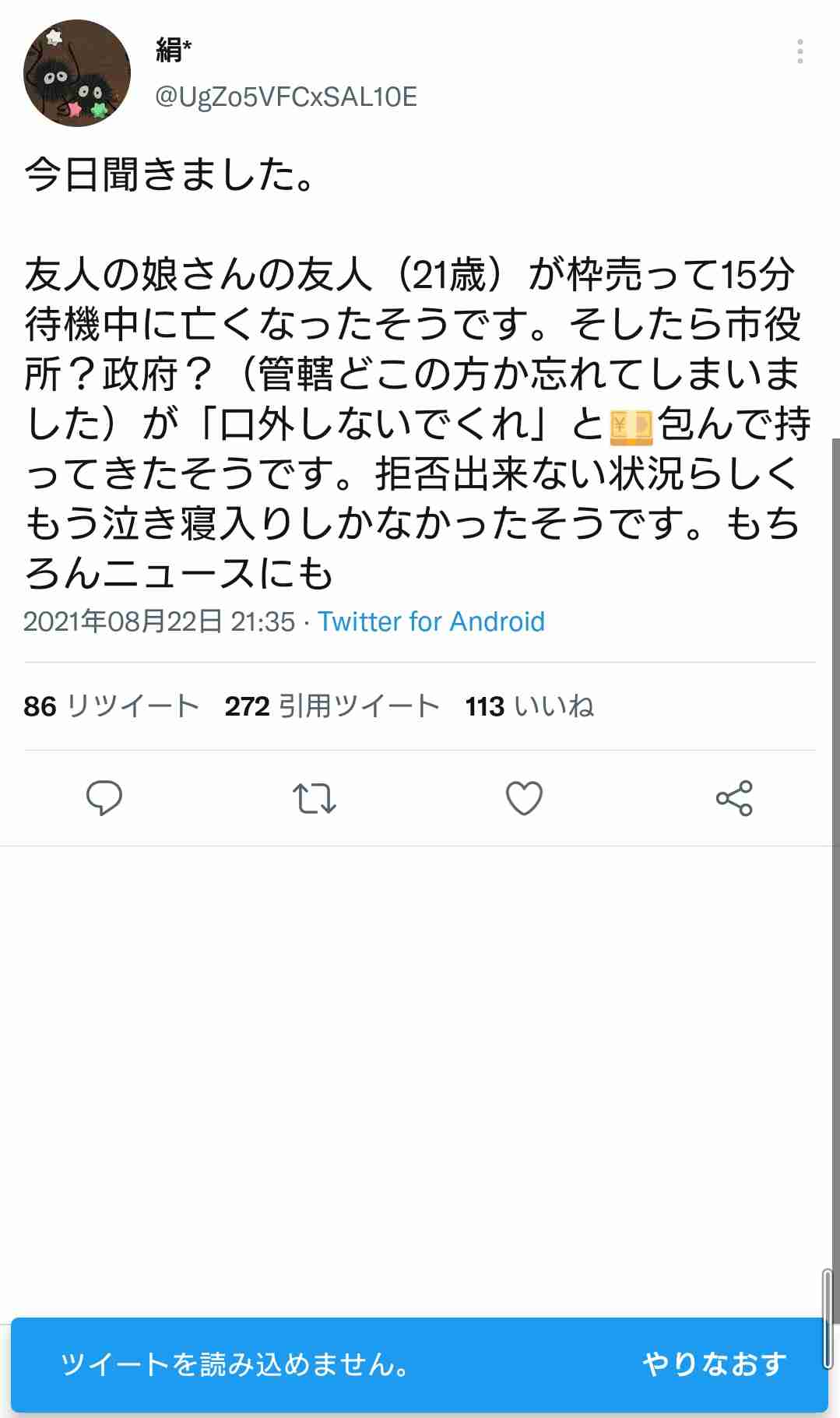Open profile via @UgZo5VFCxSAL10E handle

pos(284,97)
